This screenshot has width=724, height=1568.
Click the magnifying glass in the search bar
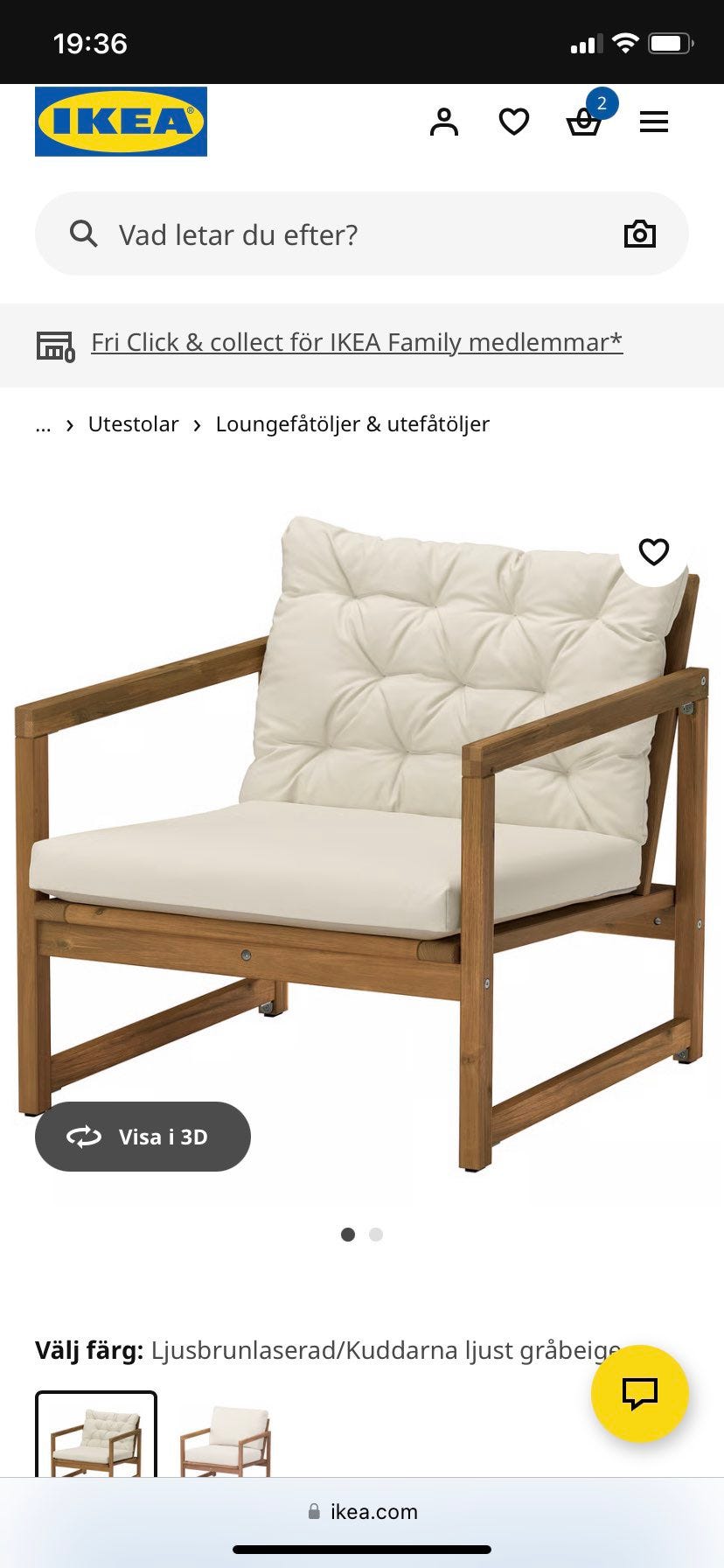(83, 234)
